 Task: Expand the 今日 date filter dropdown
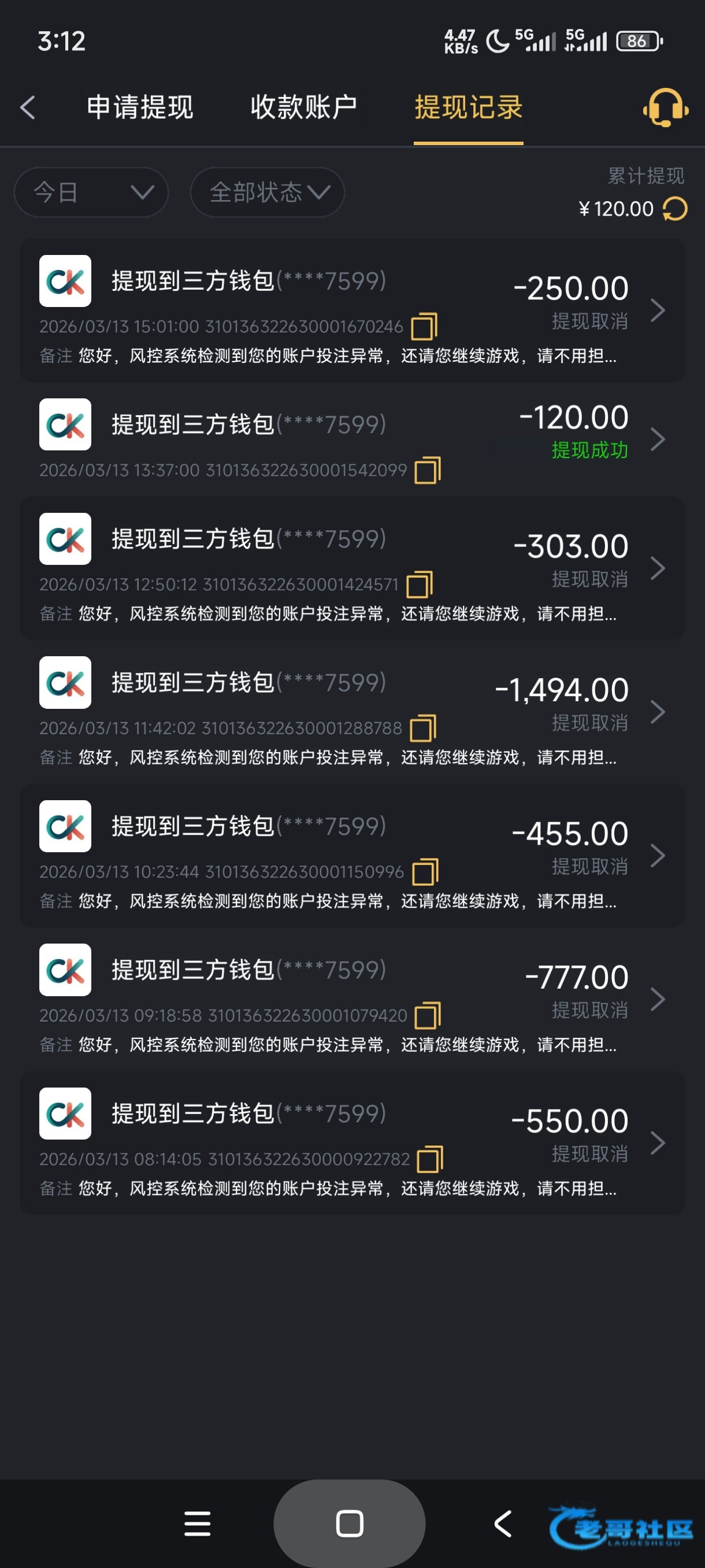pos(91,193)
